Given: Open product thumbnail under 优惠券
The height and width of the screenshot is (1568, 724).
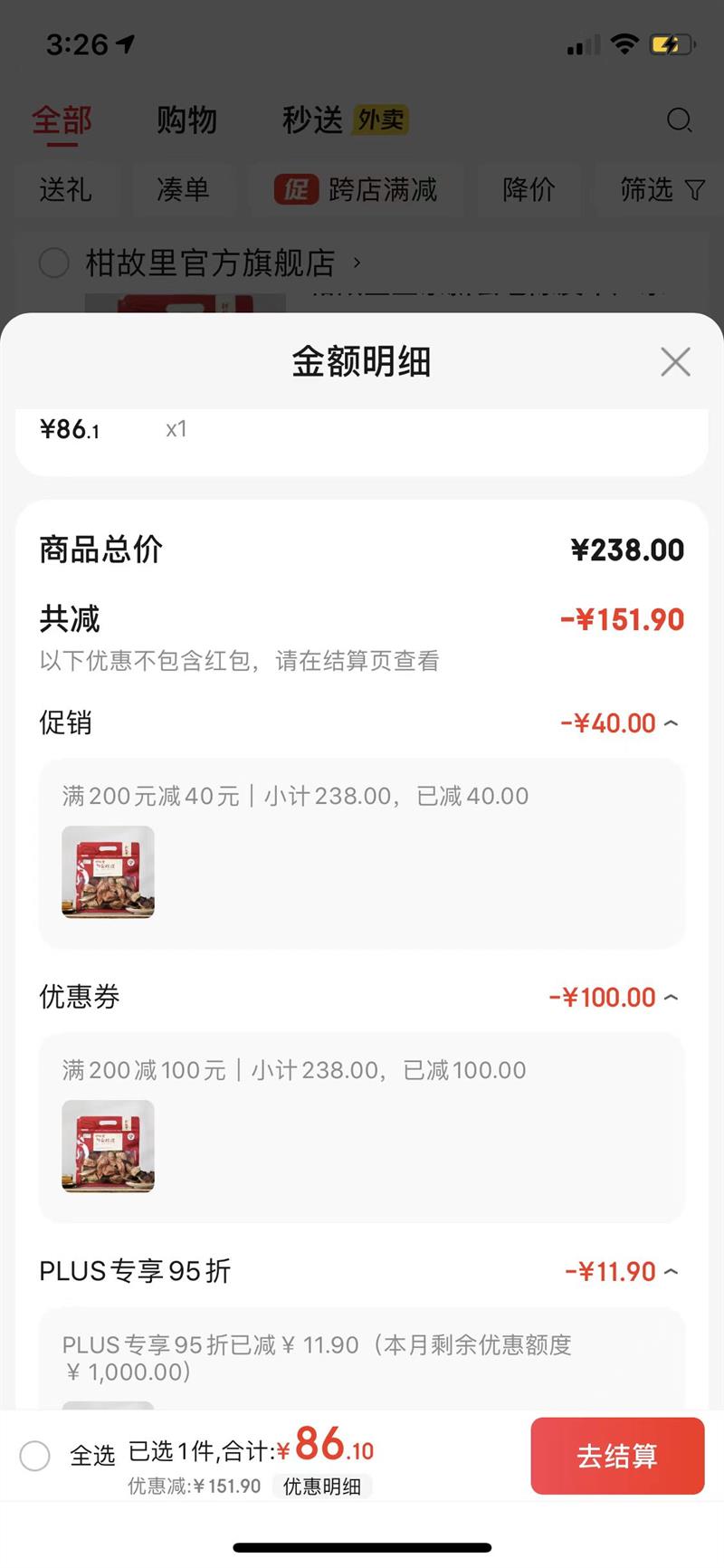Looking at the screenshot, I should 109,1146.
